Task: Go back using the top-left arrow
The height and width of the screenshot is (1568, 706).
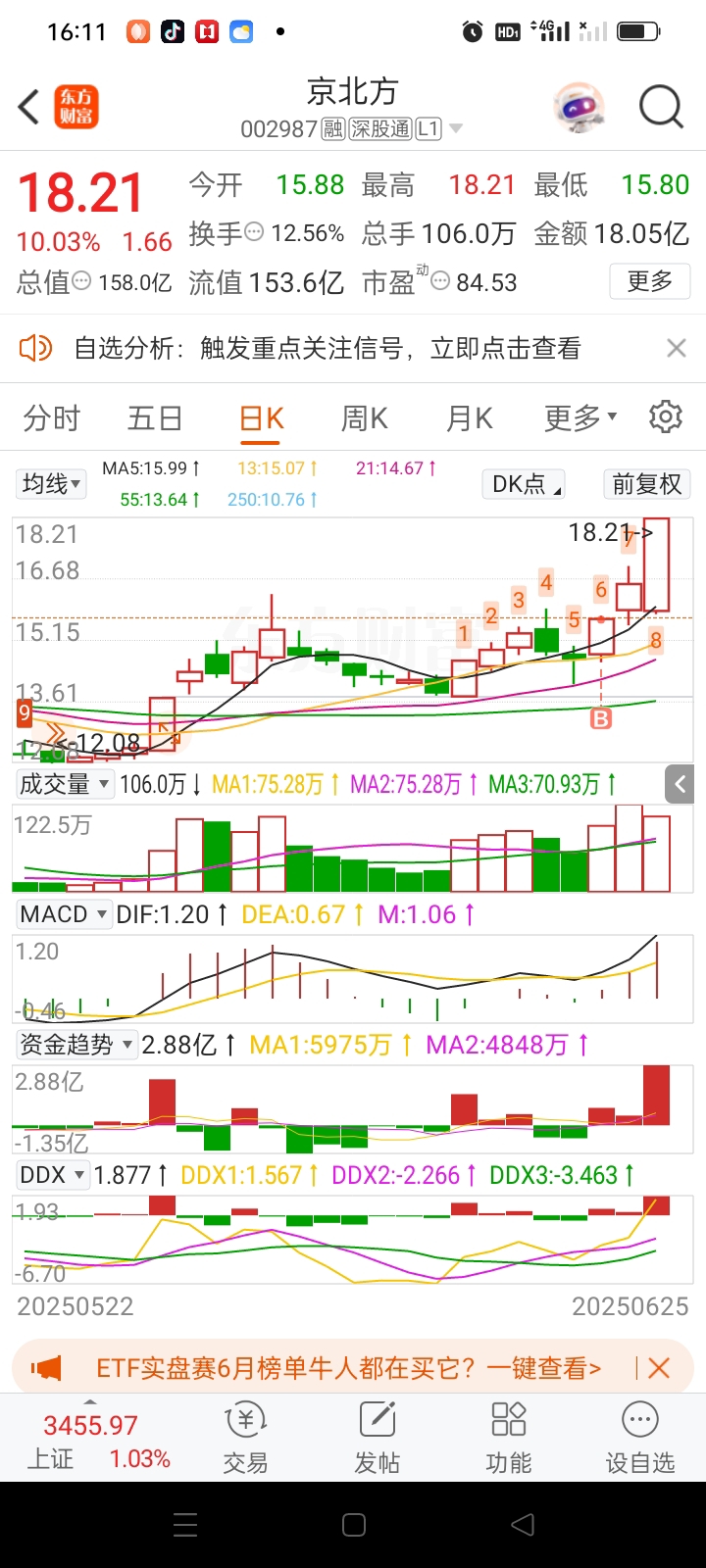Action: [28, 107]
